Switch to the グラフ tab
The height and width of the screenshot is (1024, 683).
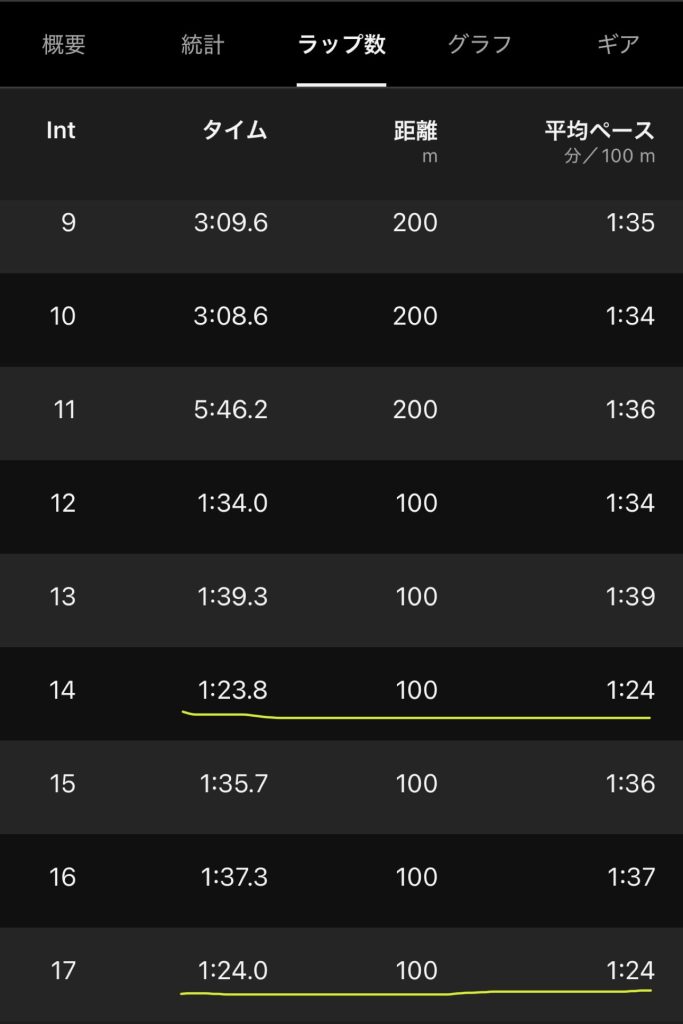tap(479, 44)
